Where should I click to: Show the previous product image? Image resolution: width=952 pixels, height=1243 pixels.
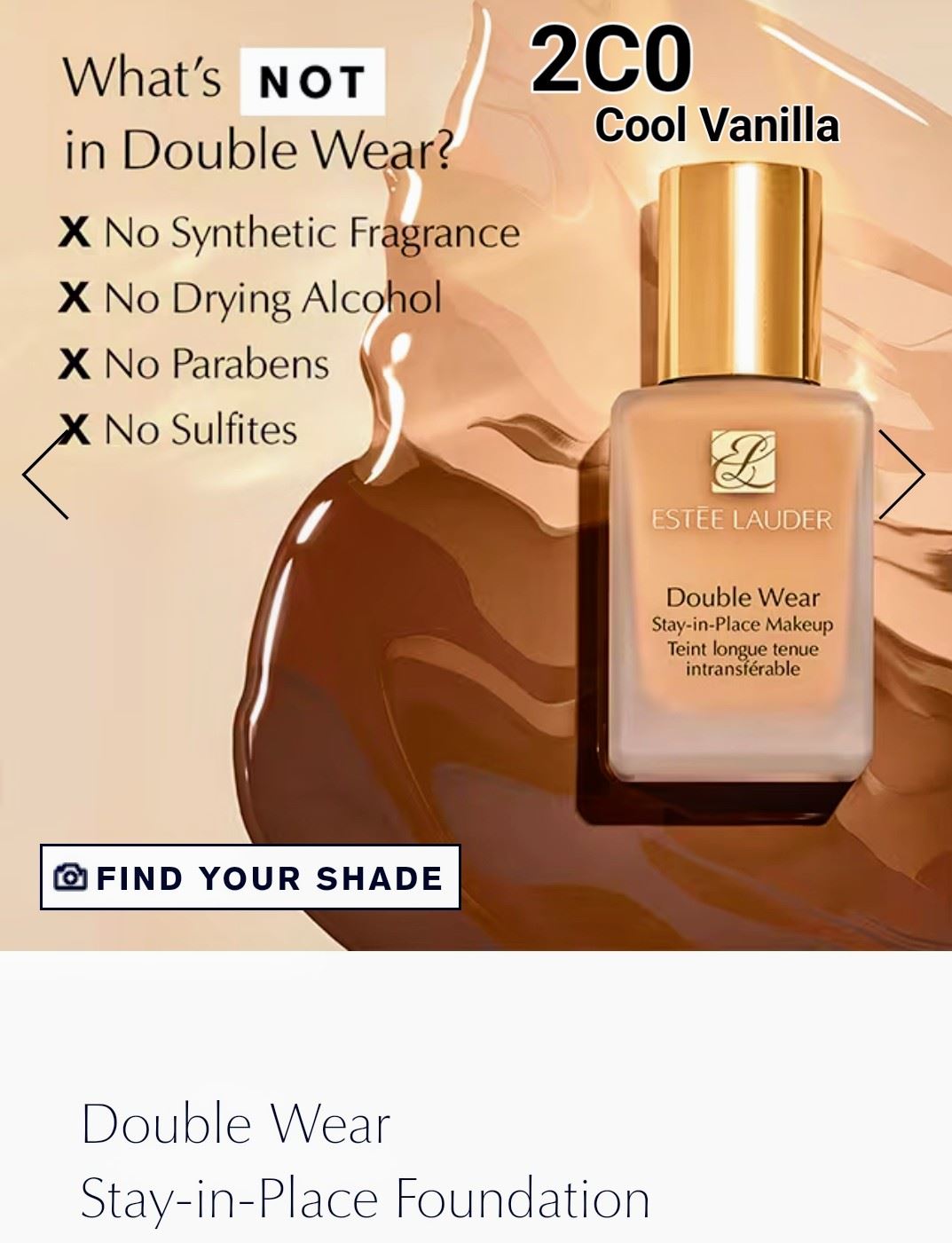[x=44, y=476]
